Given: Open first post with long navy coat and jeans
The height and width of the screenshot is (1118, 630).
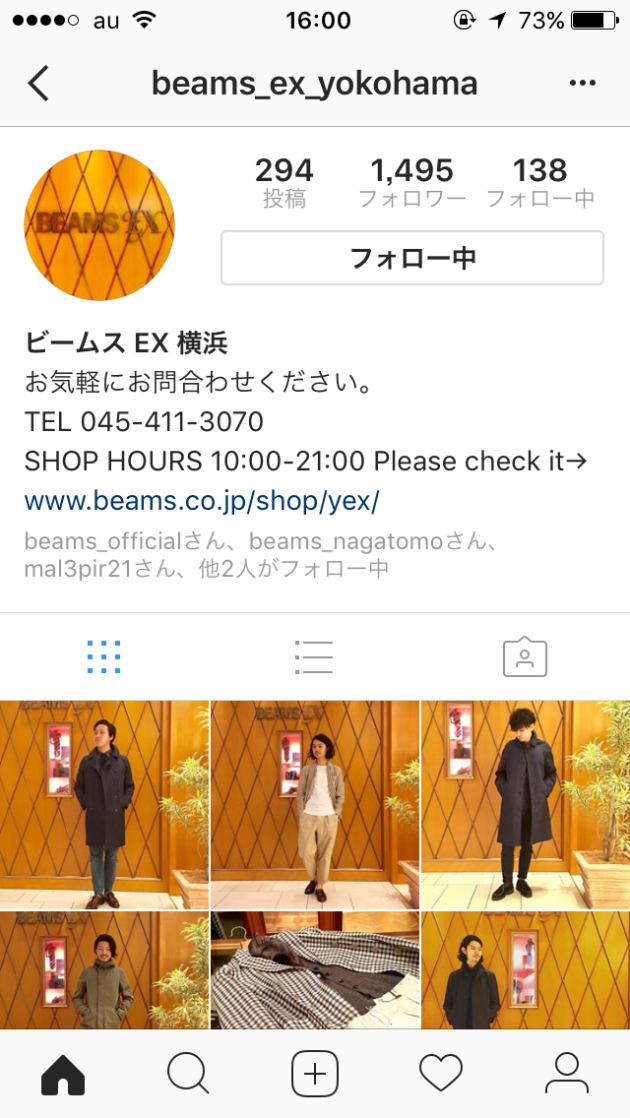Looking at the screenshot, I should click(104, 805).
